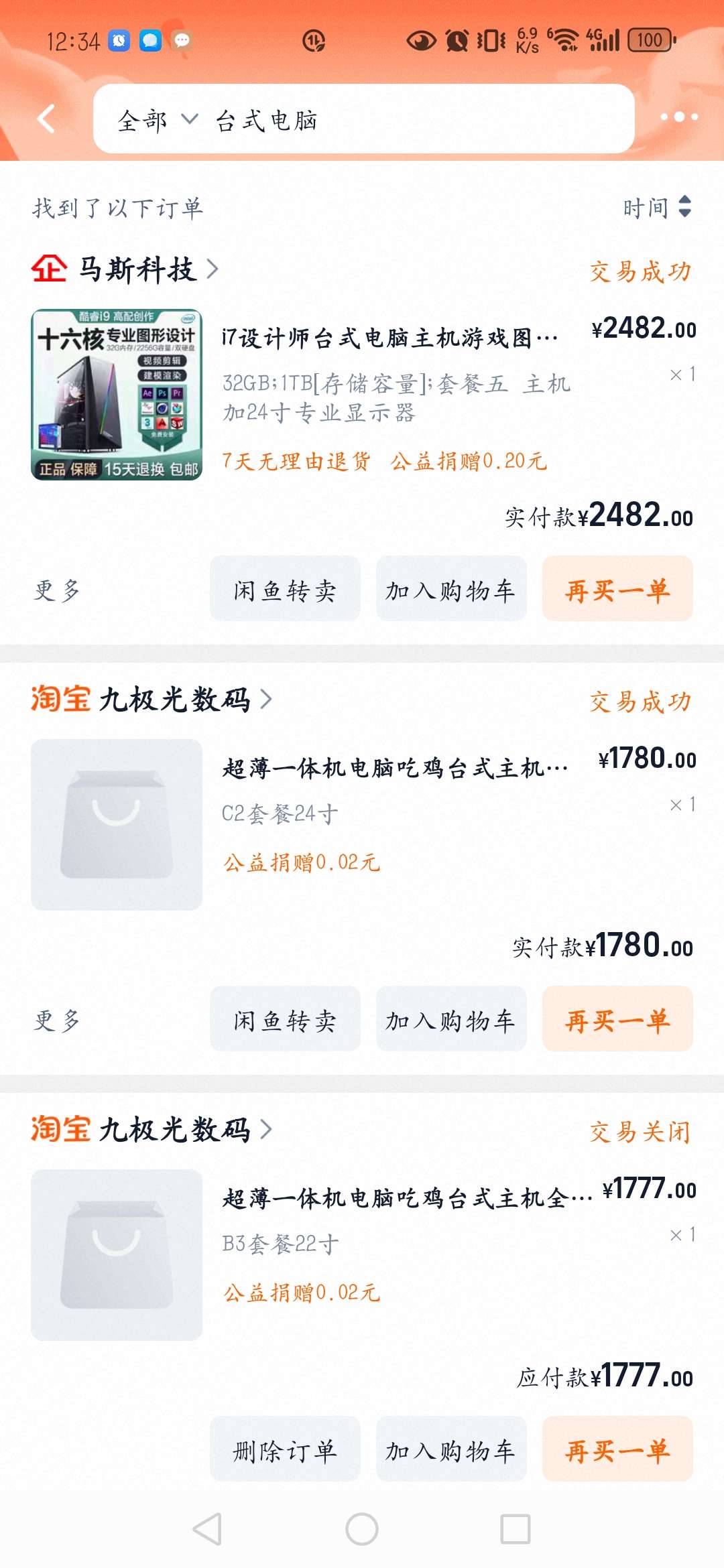
Task: Choose 闲鱼转卖 on the ¥1780 order
Action: [x=285, y=1019]
